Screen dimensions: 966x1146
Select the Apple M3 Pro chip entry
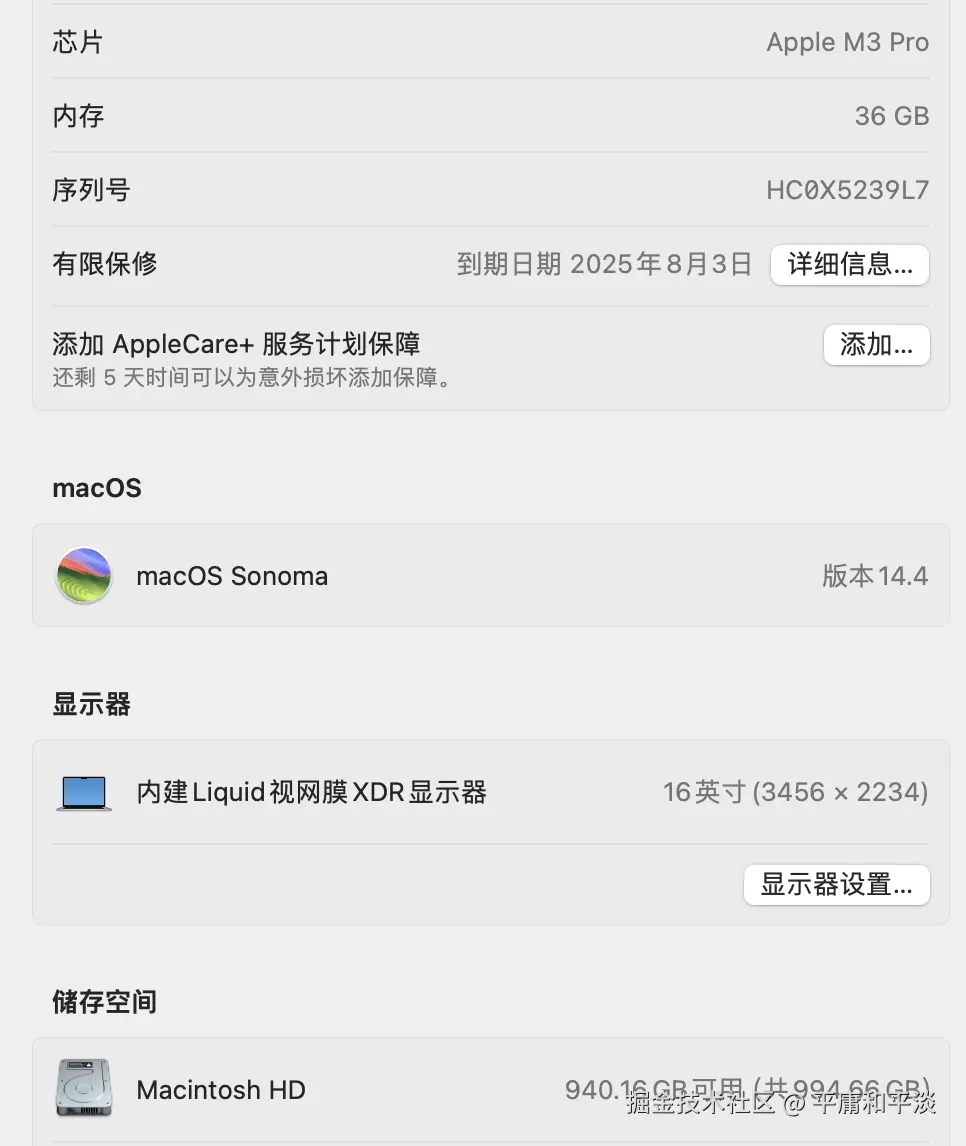click(847, 42)
